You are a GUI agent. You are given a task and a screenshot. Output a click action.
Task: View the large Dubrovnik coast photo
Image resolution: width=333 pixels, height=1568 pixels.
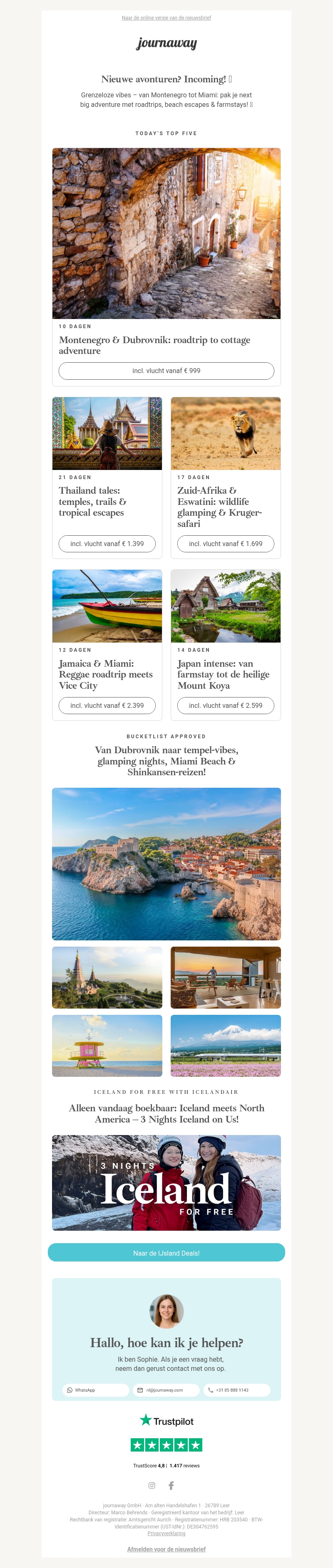pyautogui.click(x=166, y=864)
